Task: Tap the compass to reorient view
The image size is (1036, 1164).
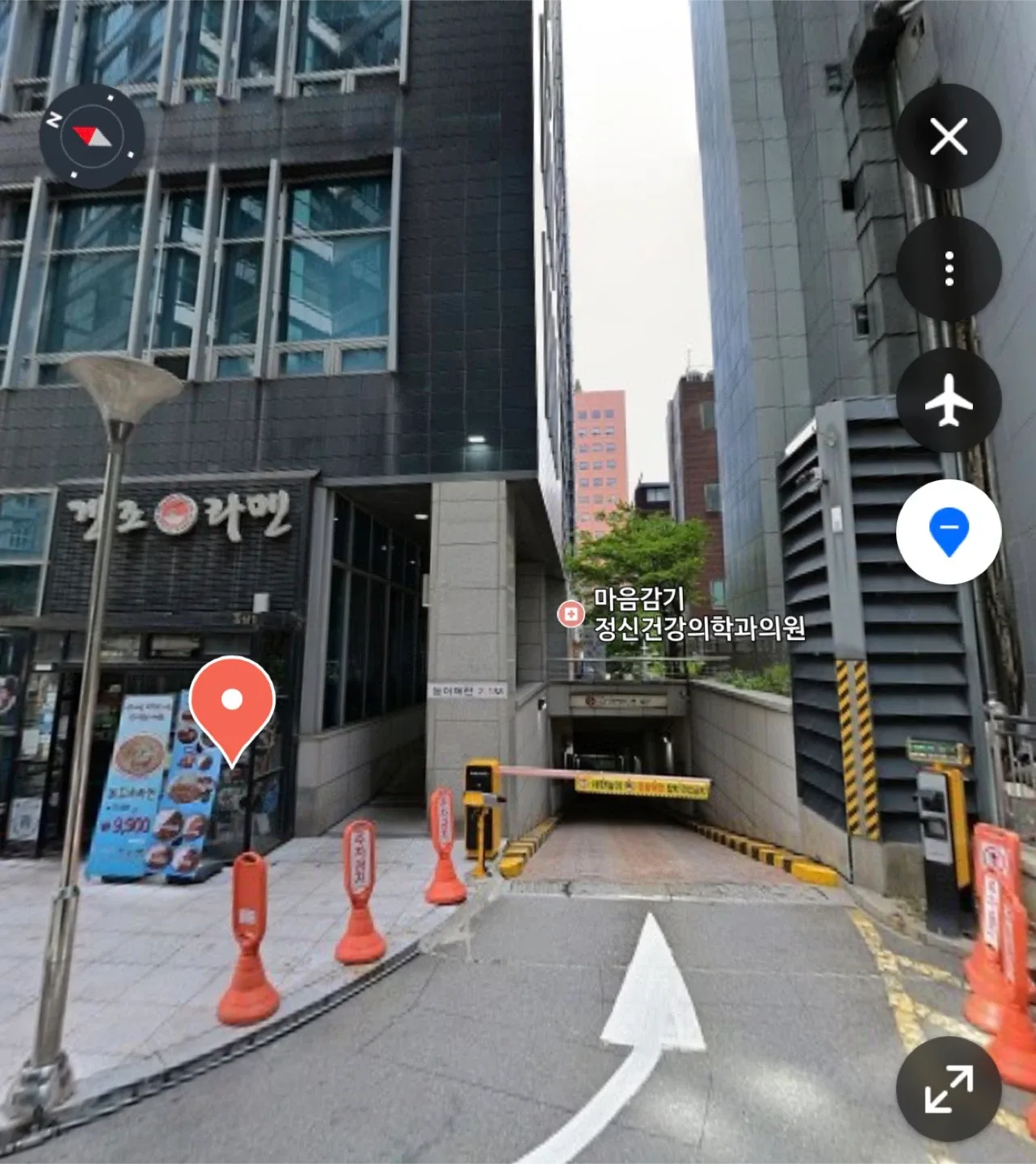Action: (92, 137)
